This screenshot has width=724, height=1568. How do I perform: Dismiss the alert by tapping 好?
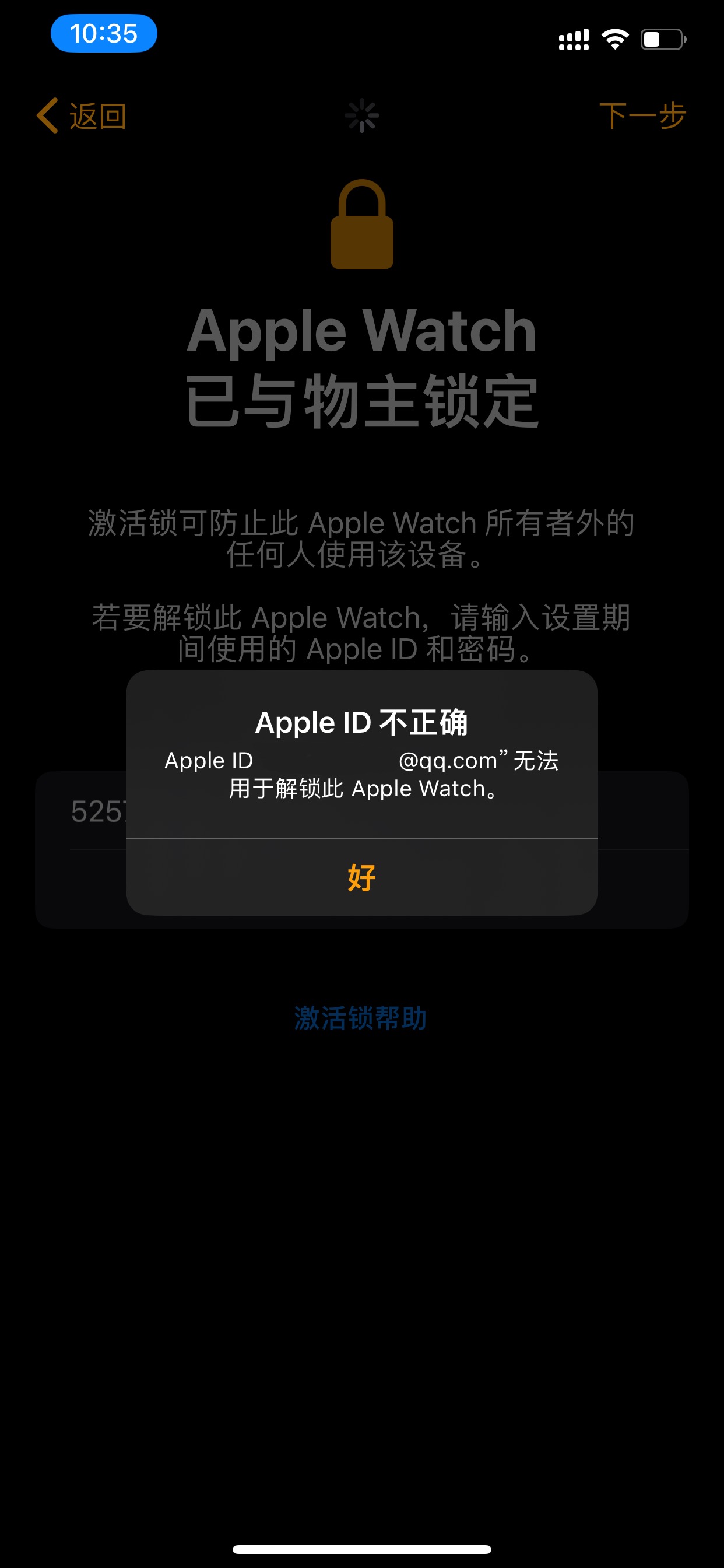361,878
